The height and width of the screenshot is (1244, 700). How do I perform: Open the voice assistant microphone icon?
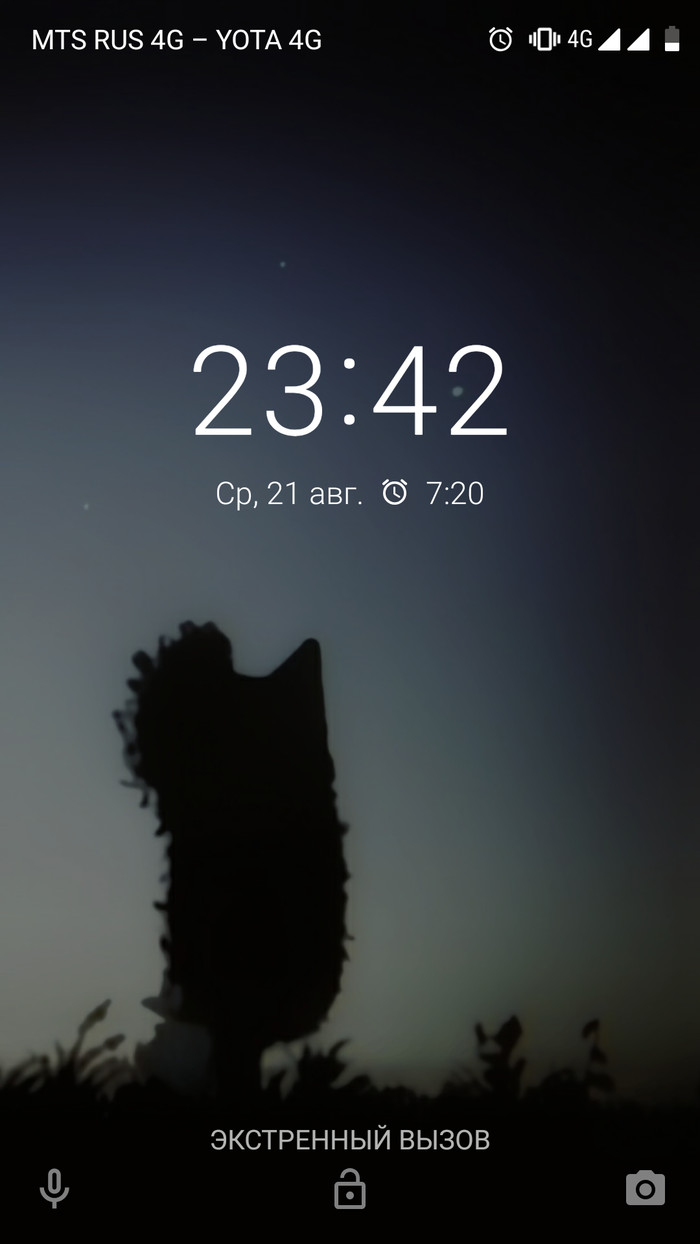click(x=54, y=1189)
